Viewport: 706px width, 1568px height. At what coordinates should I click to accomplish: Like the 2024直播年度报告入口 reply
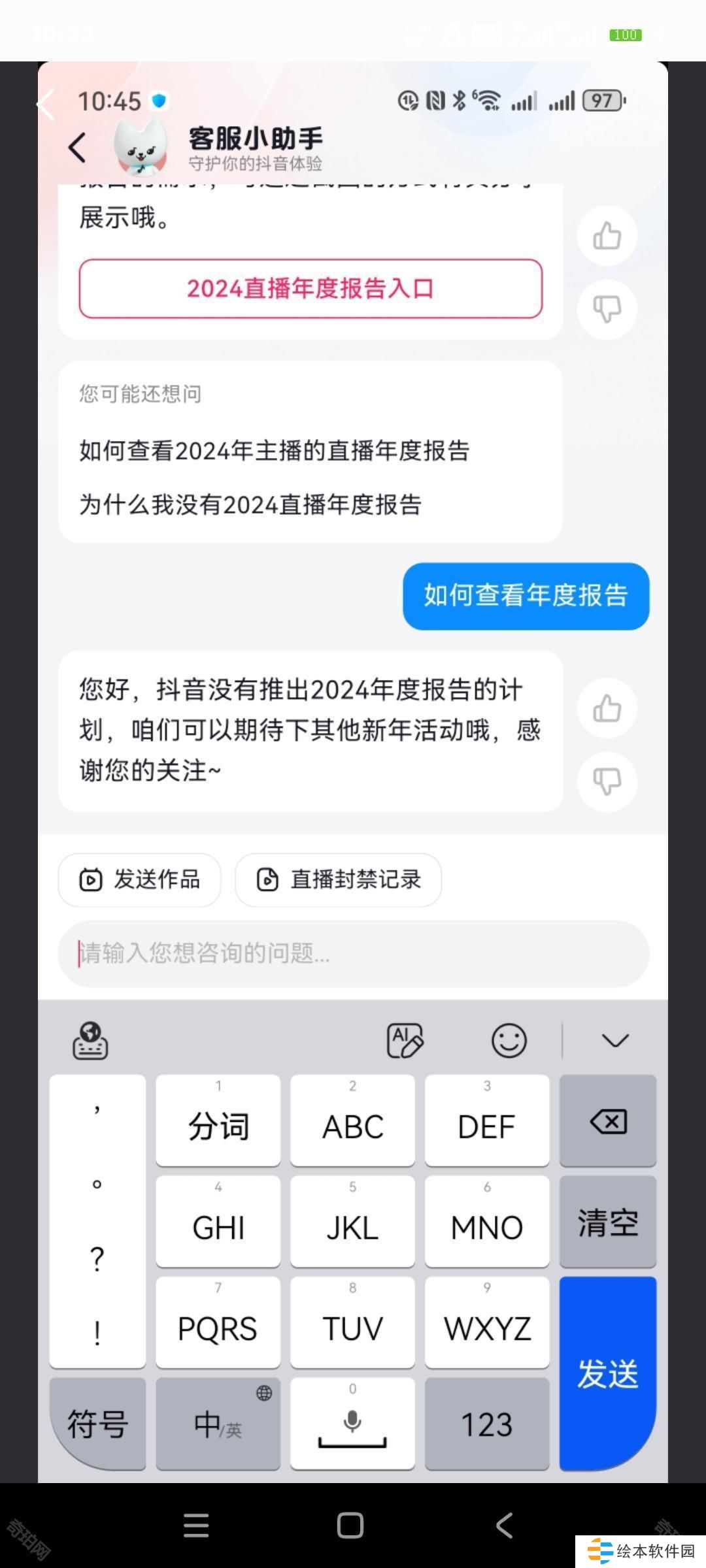pos(607,236)
